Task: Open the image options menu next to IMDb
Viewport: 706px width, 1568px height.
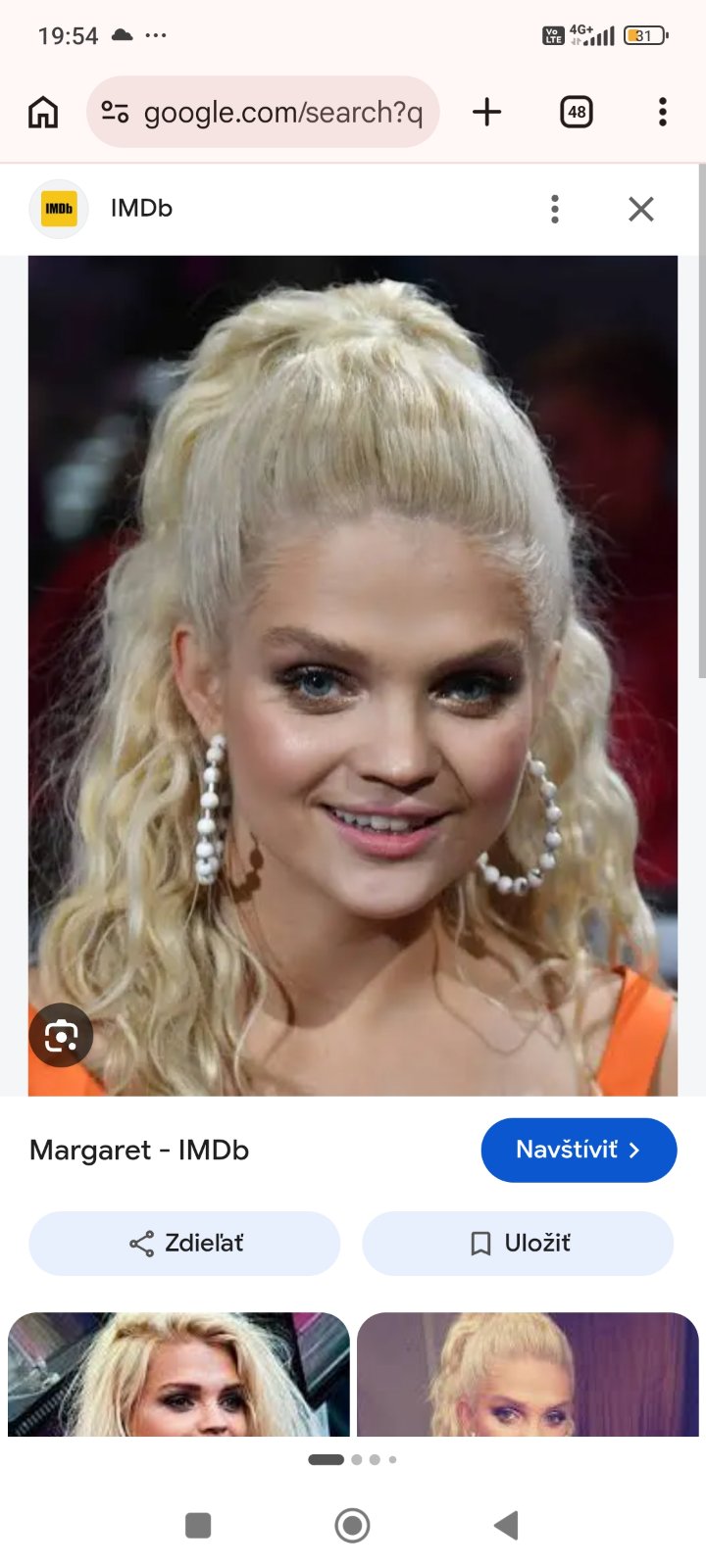Action: [555, 209]
